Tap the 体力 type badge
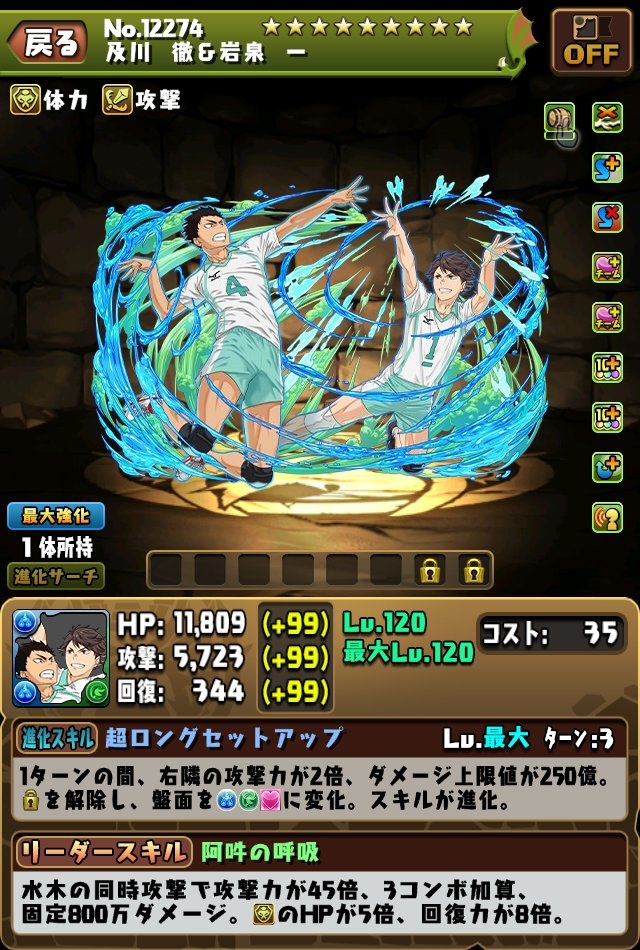This screenshot has height=950, width=640. point(50,100)
